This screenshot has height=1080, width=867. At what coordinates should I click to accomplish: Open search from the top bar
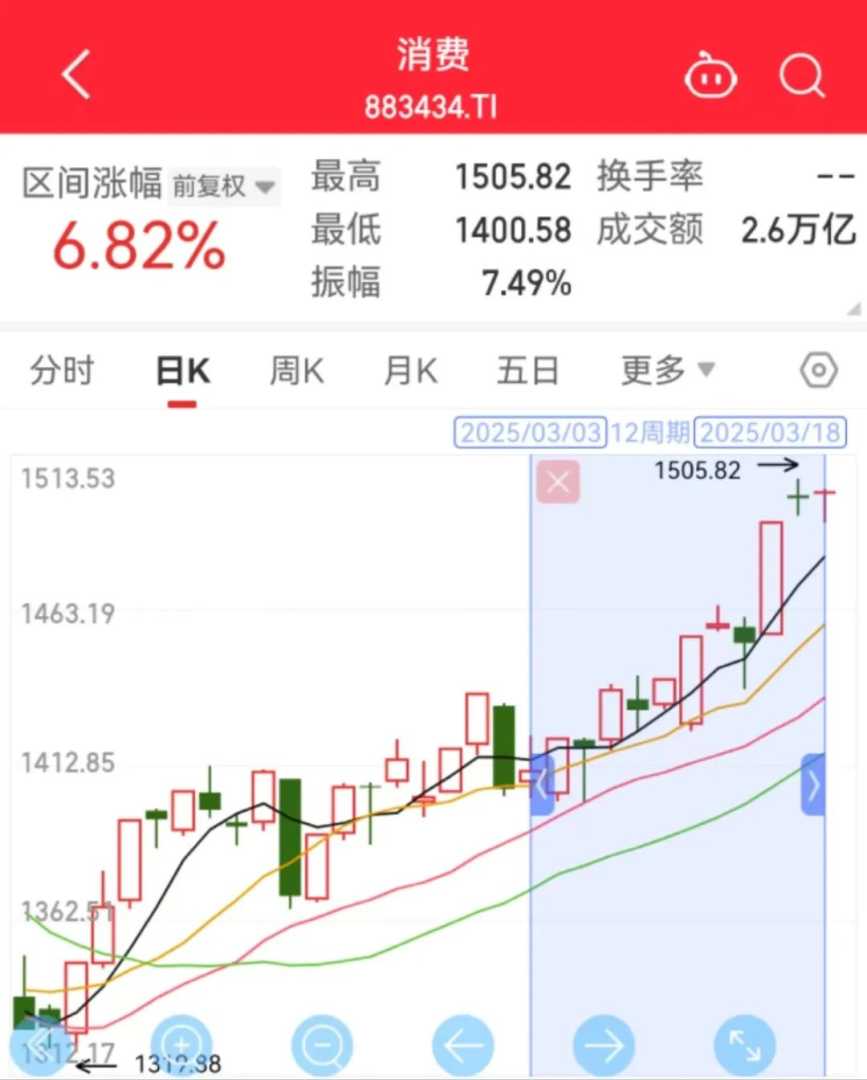[x=802, y=76]
